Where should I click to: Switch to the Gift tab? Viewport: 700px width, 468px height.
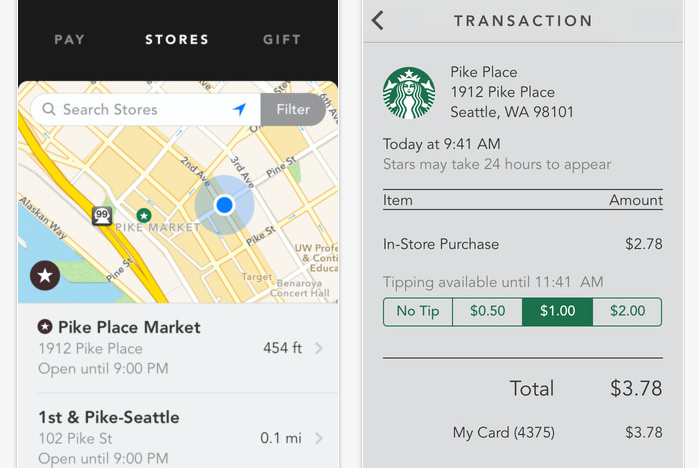coord(282,40)
